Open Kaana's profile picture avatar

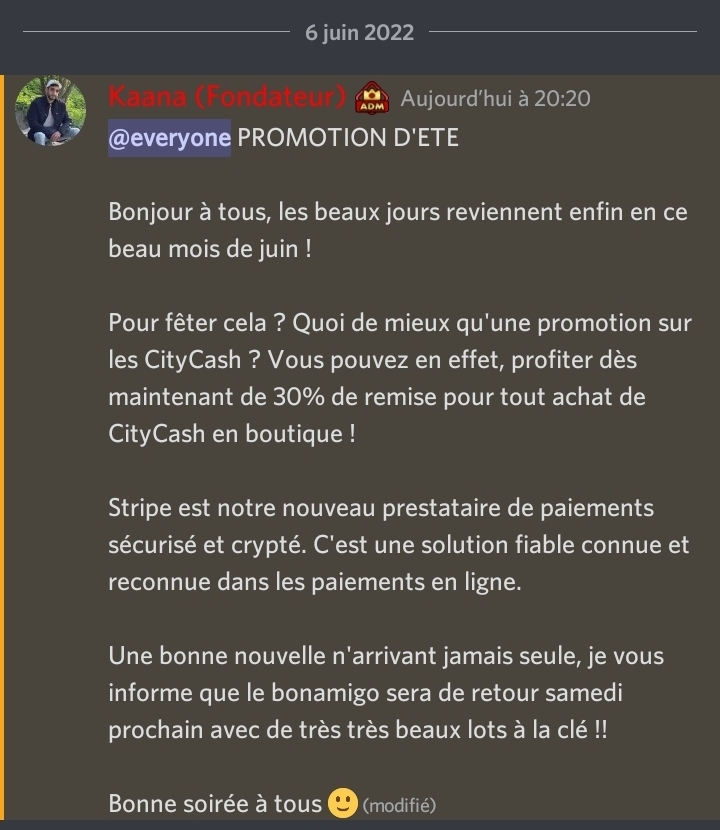tap(50, 111)
